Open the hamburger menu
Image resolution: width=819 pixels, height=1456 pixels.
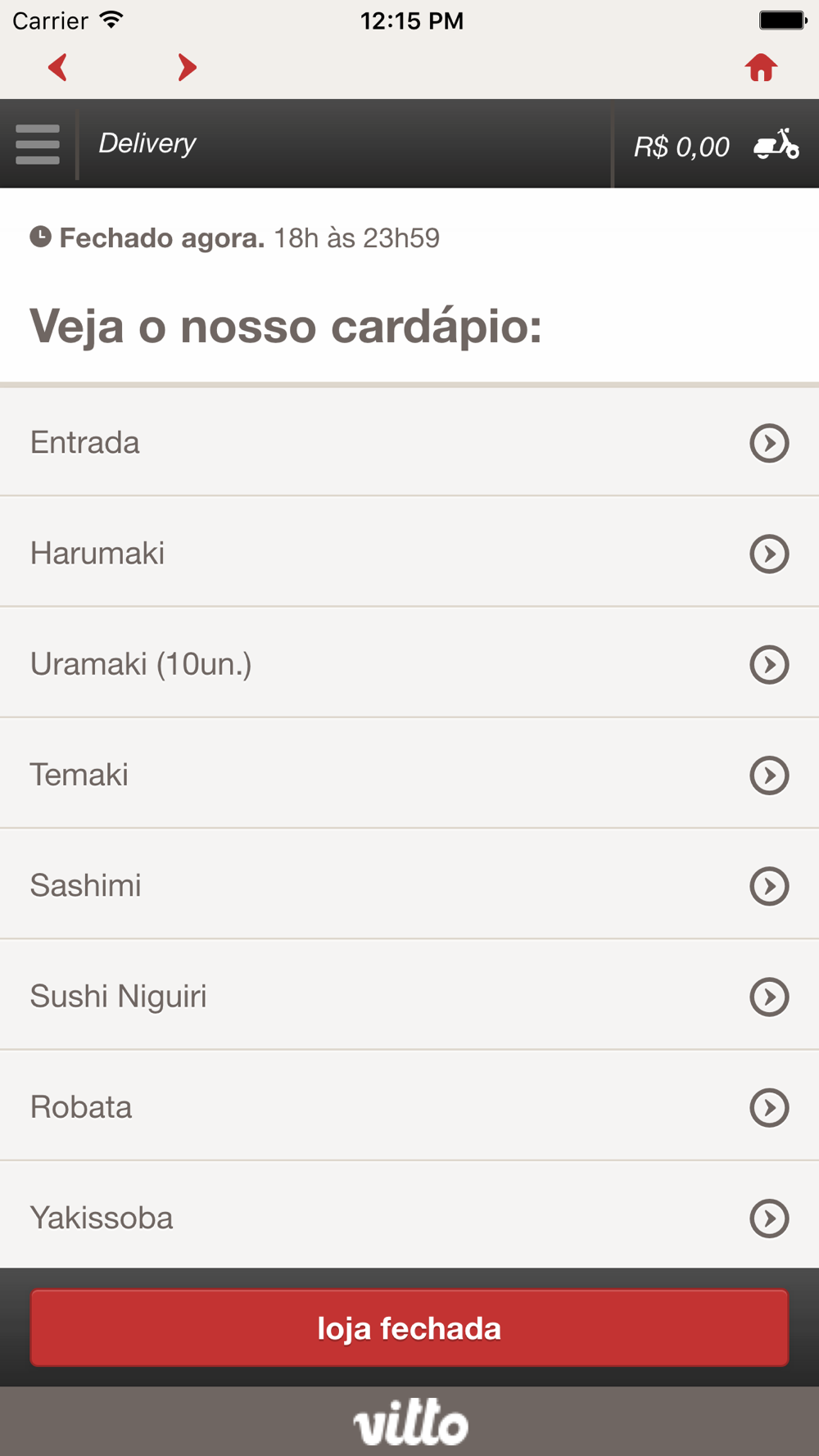point(38,144)
